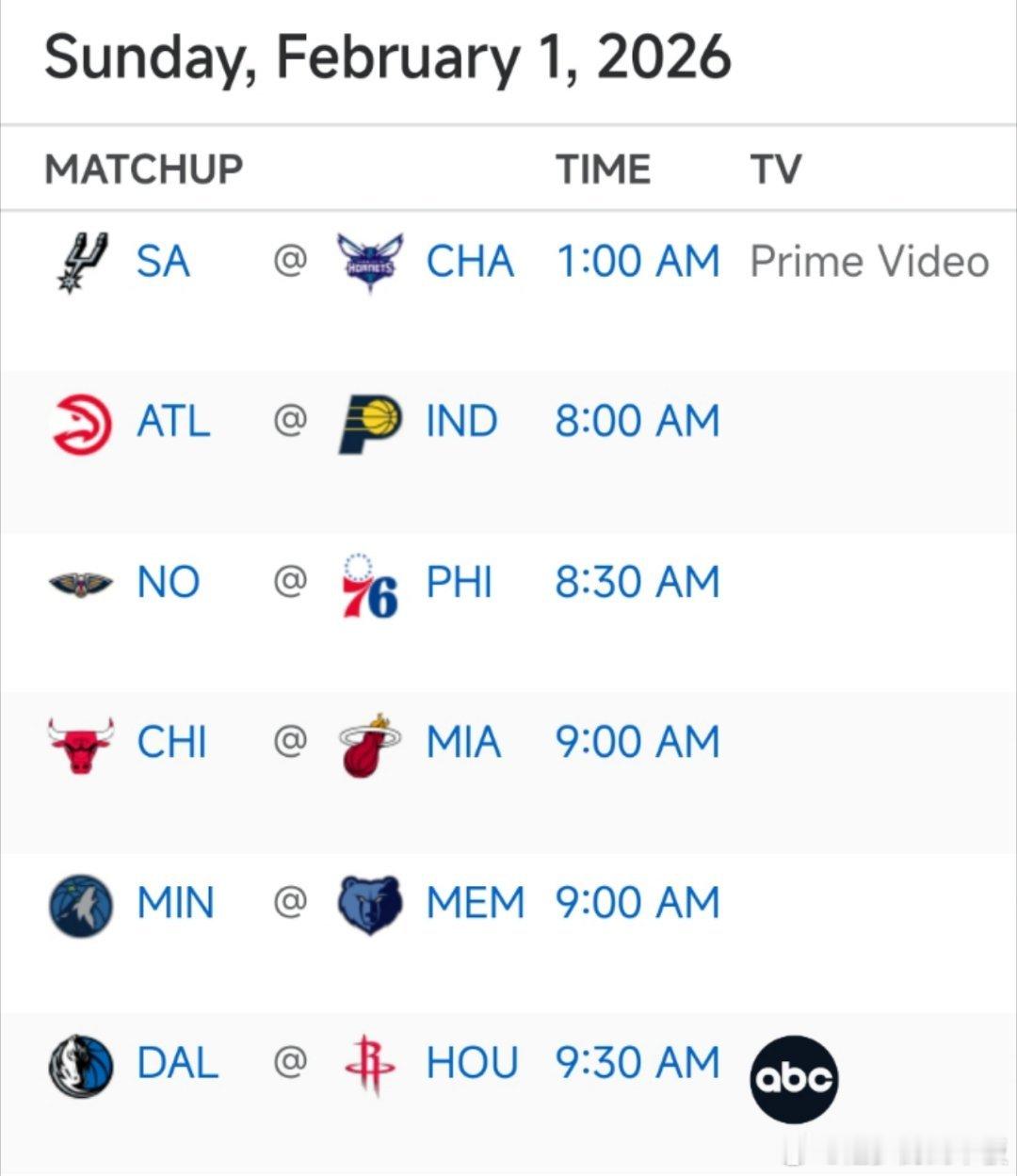Go to the Indiana Pacers (IND) team page
This screenshot has height=1176, width=1017.
[461, 421]
